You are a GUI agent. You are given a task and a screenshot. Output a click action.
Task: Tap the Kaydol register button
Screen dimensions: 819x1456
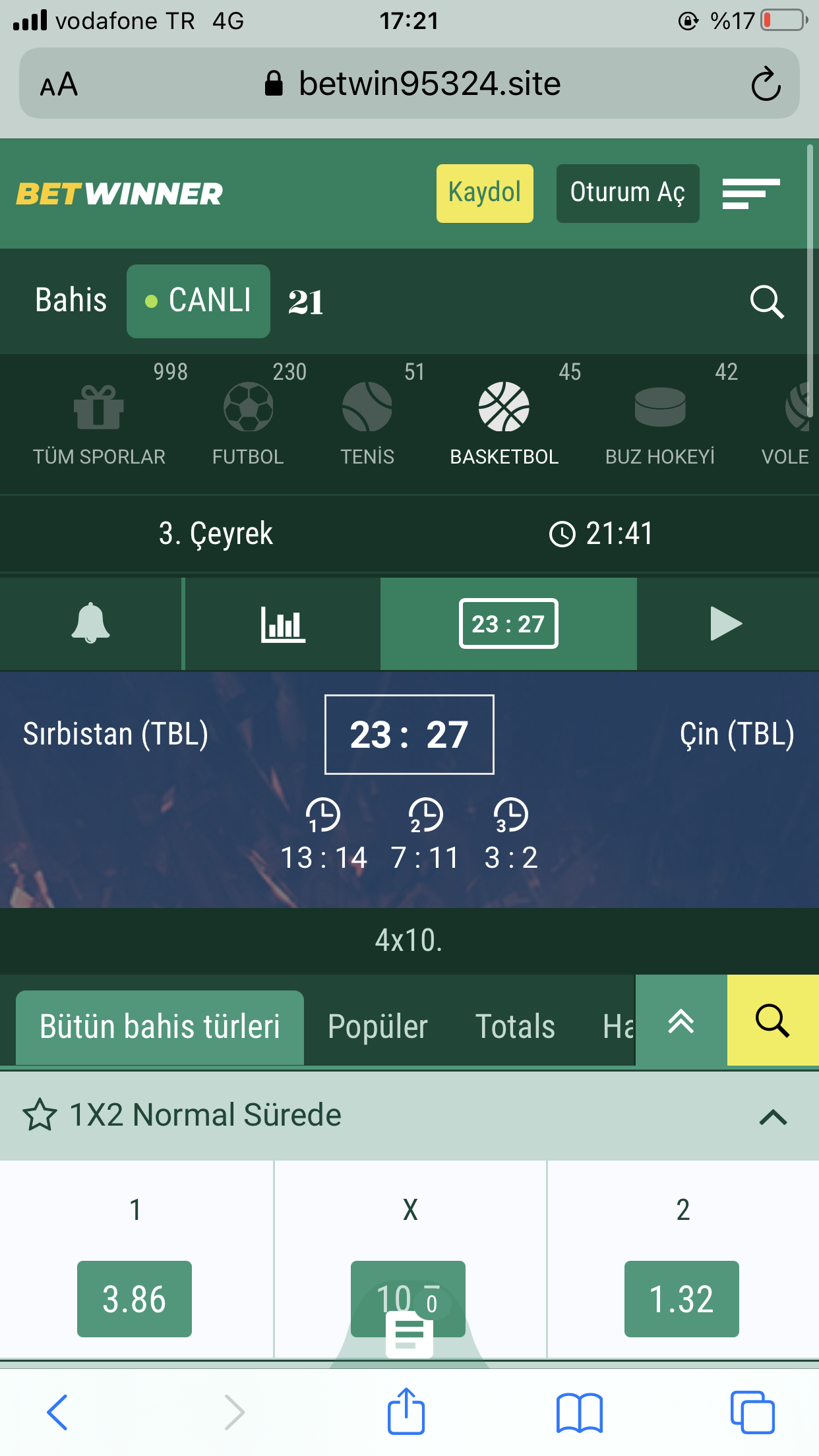point(485,193)
